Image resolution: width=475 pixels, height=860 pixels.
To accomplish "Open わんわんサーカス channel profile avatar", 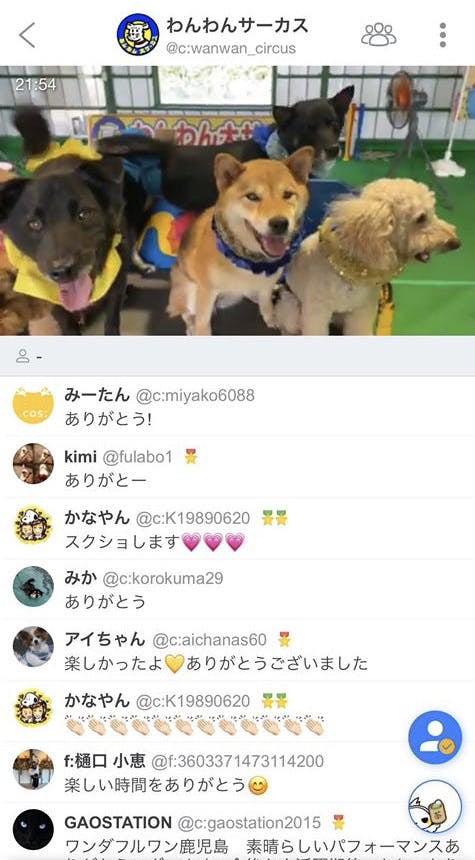I will pyautogui.click(x=138, y=35).
